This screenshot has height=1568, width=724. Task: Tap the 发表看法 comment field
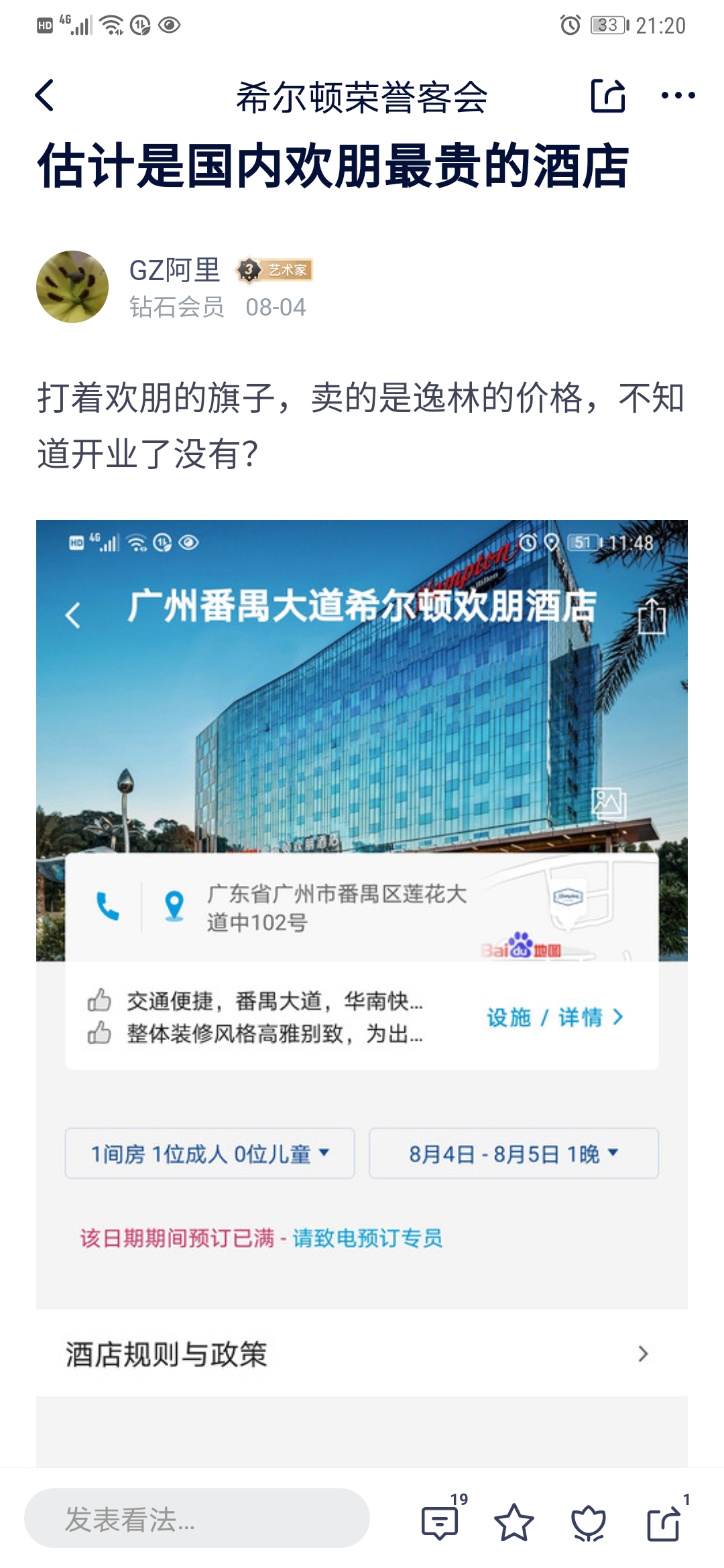[x=196, y=1518]
